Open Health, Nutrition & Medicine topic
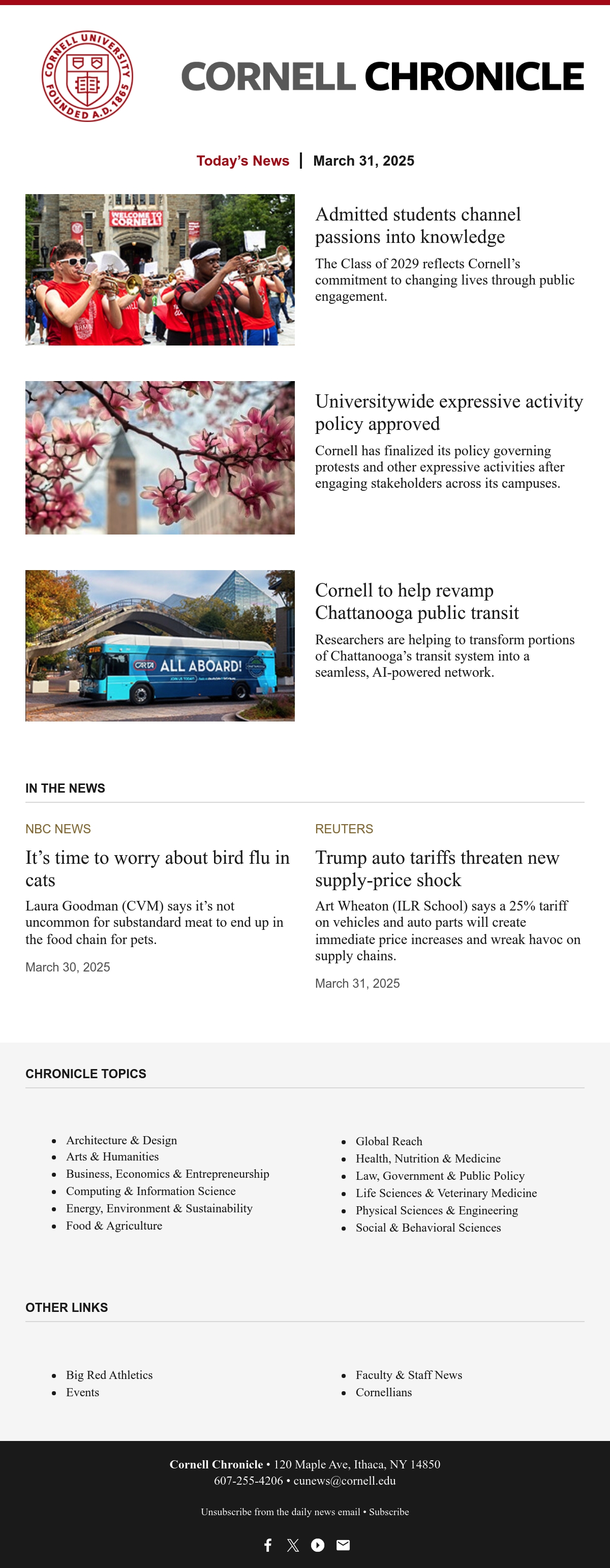Viewport: 610px width, 1568px height. (428, 1158)
